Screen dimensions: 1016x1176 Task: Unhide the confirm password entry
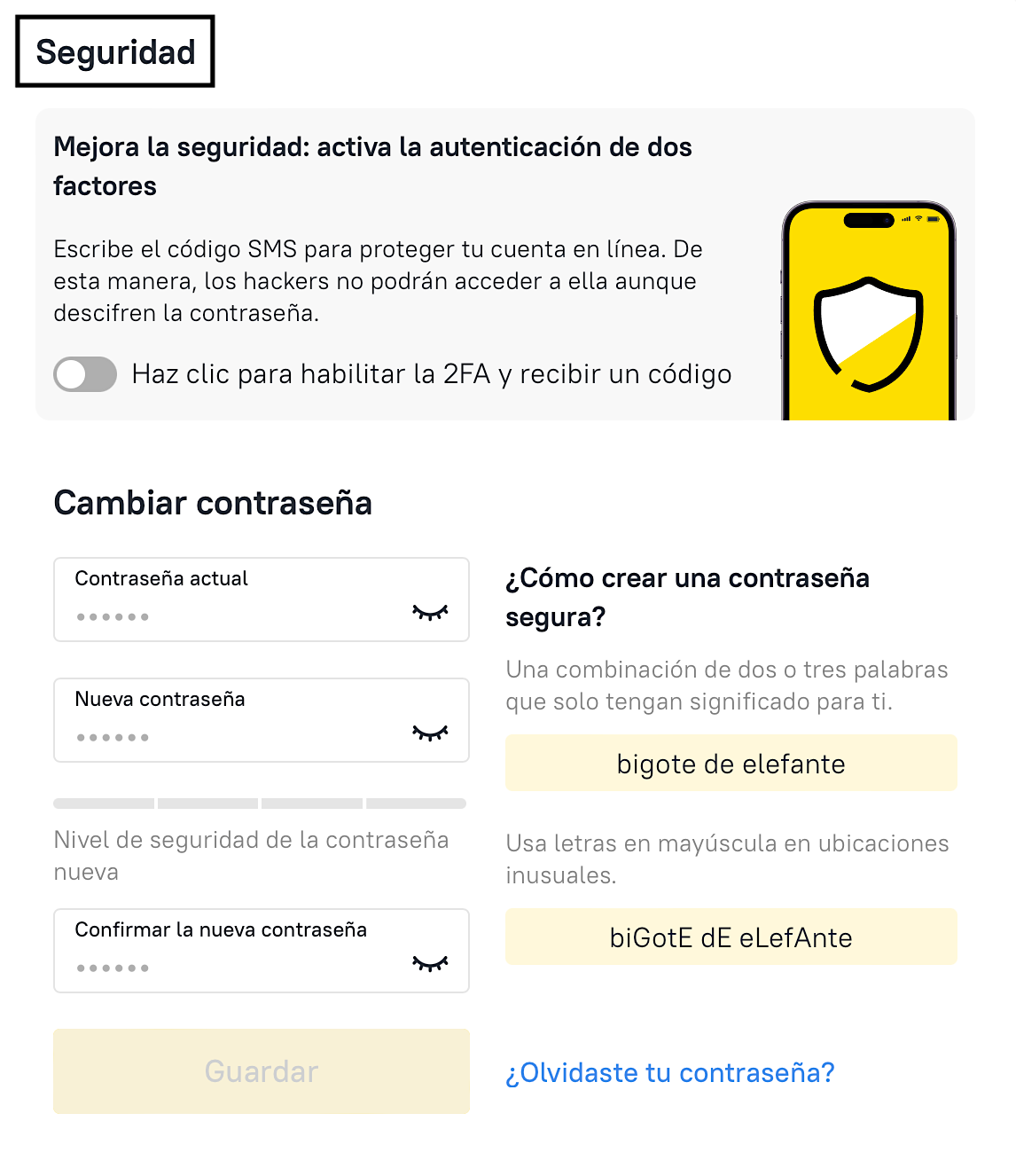[430, 964]
